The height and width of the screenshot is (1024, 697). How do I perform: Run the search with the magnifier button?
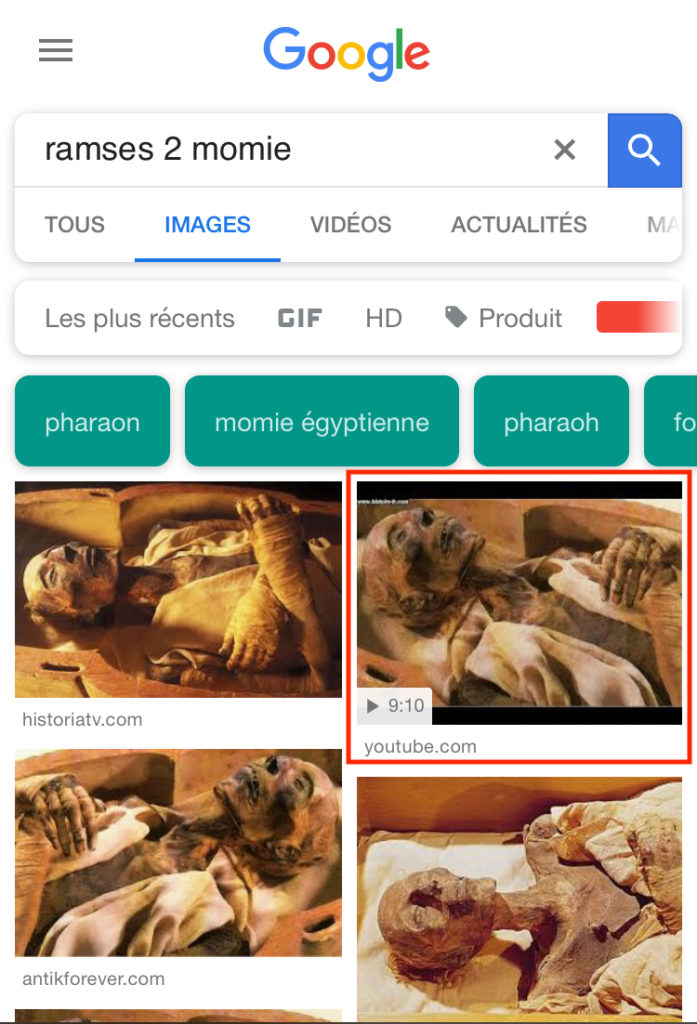pyautogui.click(x=644, y=150)
